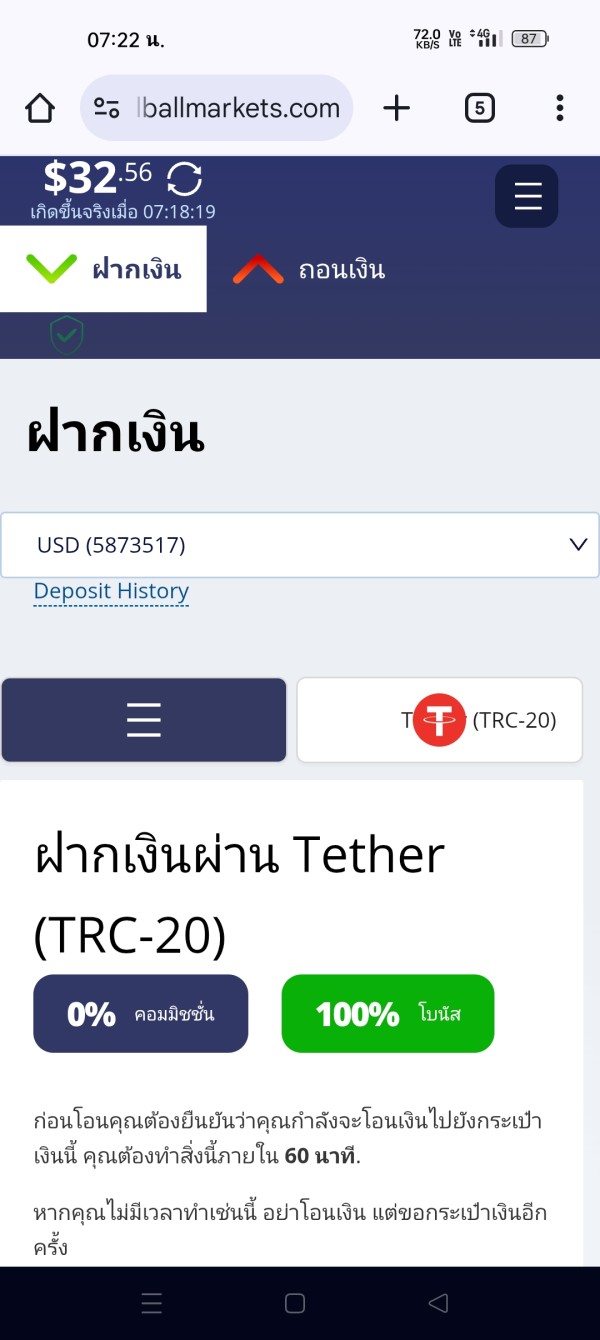Refresh the account balance
Viewport: 600px width, 1340px height.
[184, 179]
